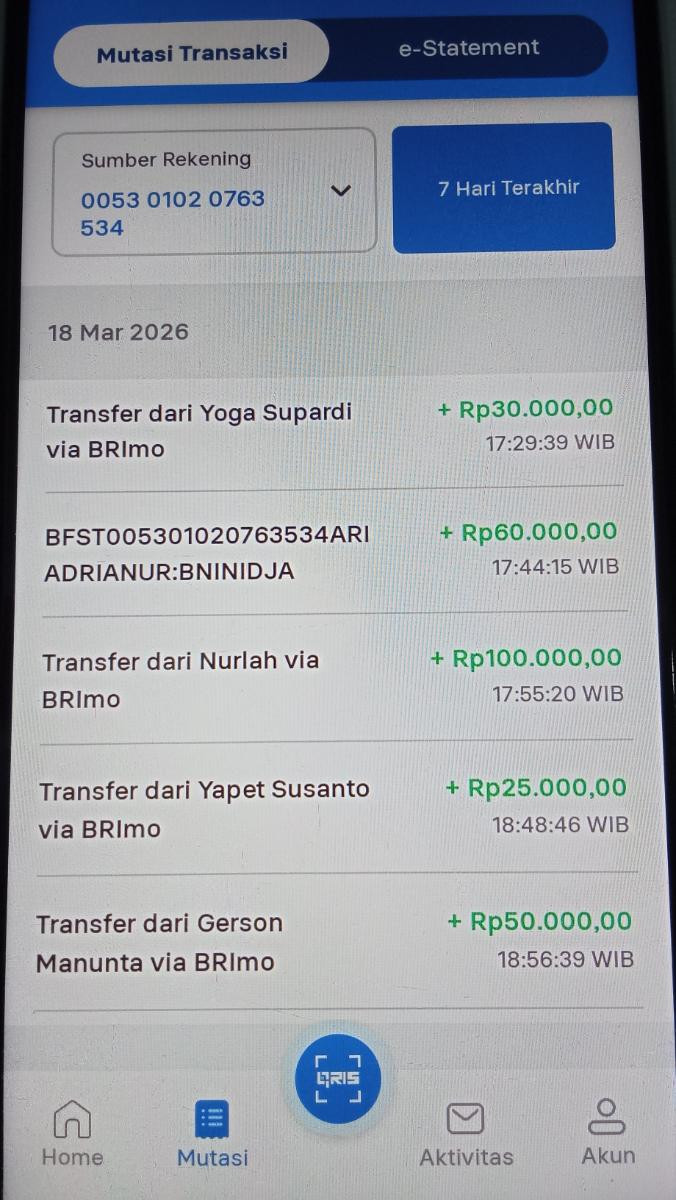This screenshot has width=676, height=1200.
Task: Open transfer from Nurlah
Action: pos(332,678)
